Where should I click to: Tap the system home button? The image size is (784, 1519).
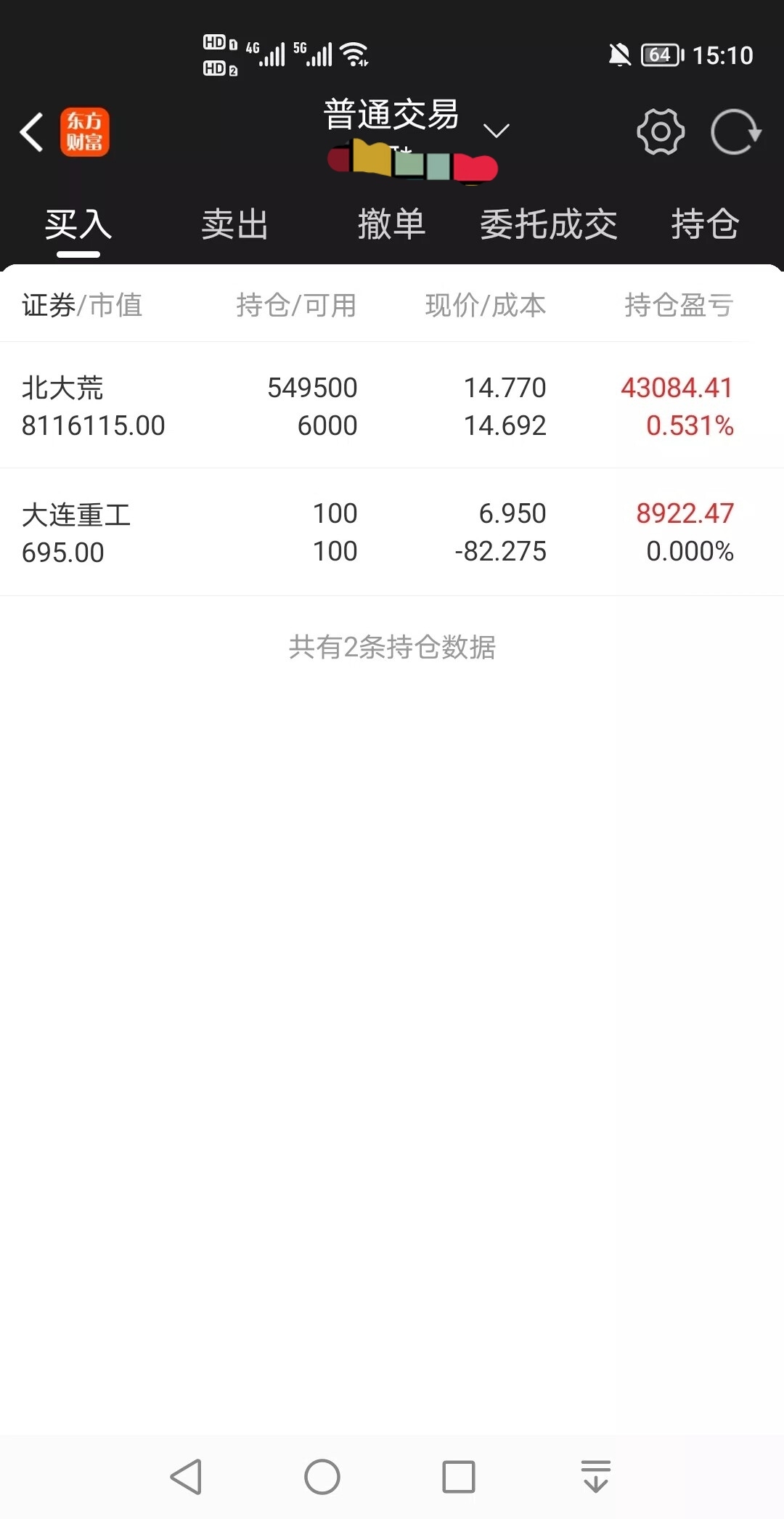pos(322,1477)
